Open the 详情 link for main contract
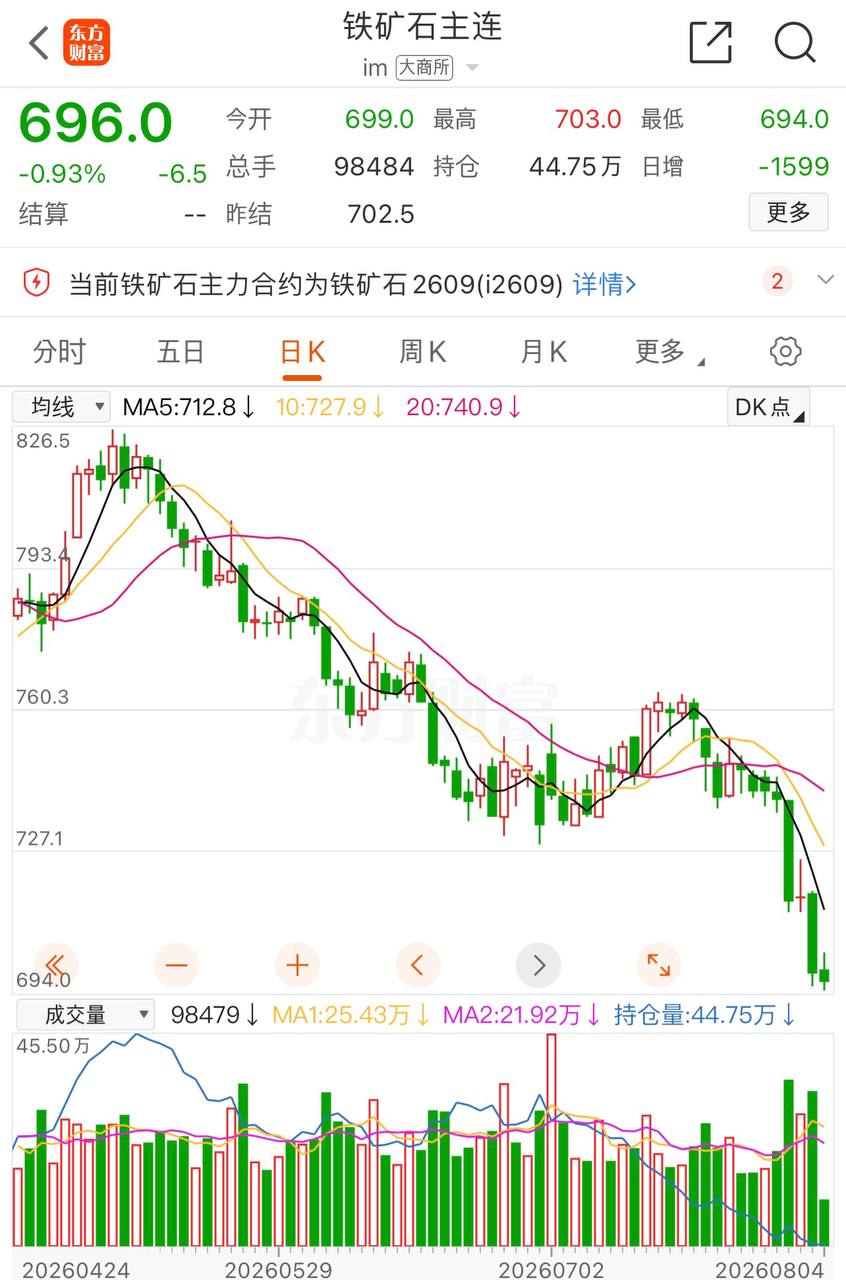This screenshot has height=1280, width=846. [604, 284]
